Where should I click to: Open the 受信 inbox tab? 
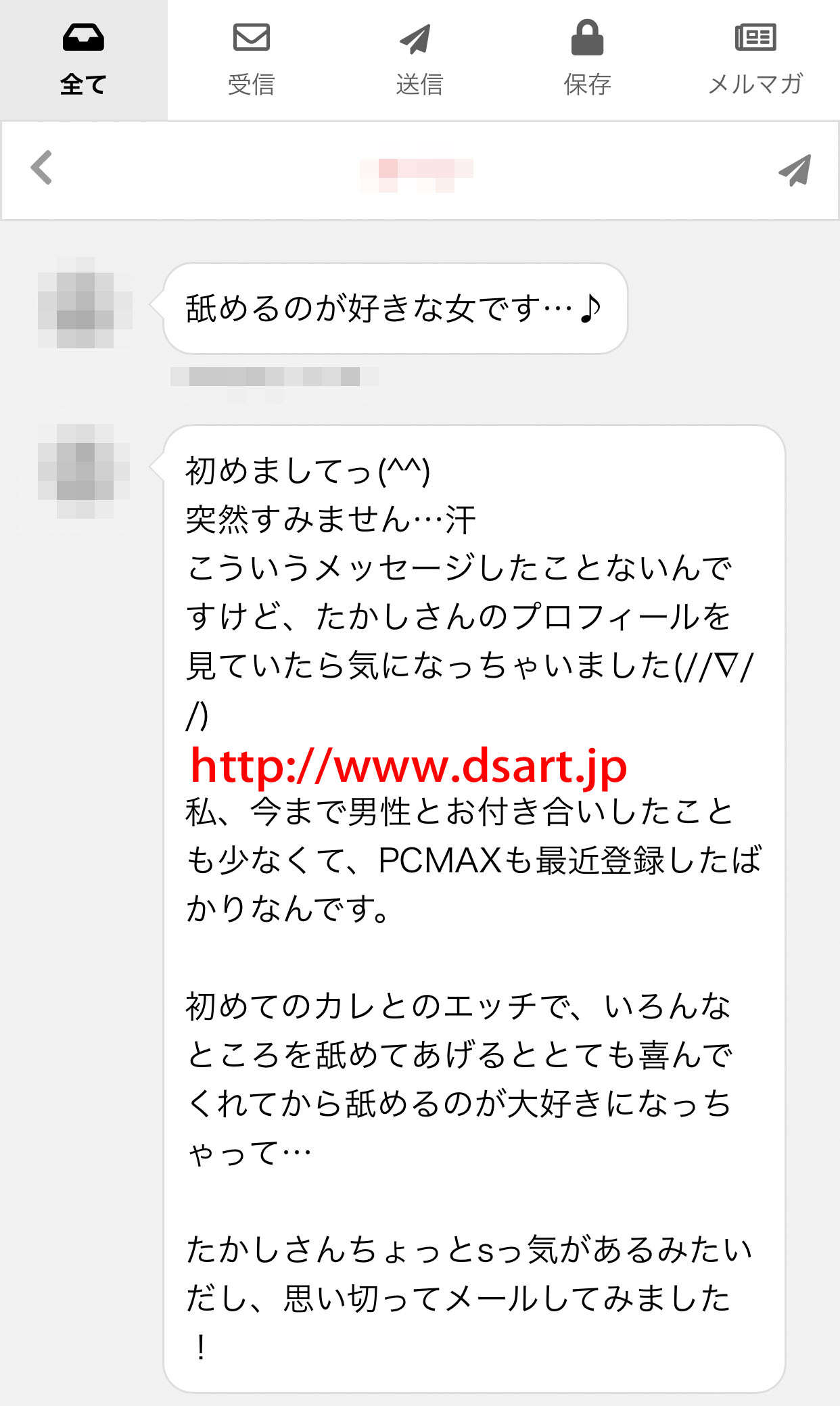pos(251,60)
